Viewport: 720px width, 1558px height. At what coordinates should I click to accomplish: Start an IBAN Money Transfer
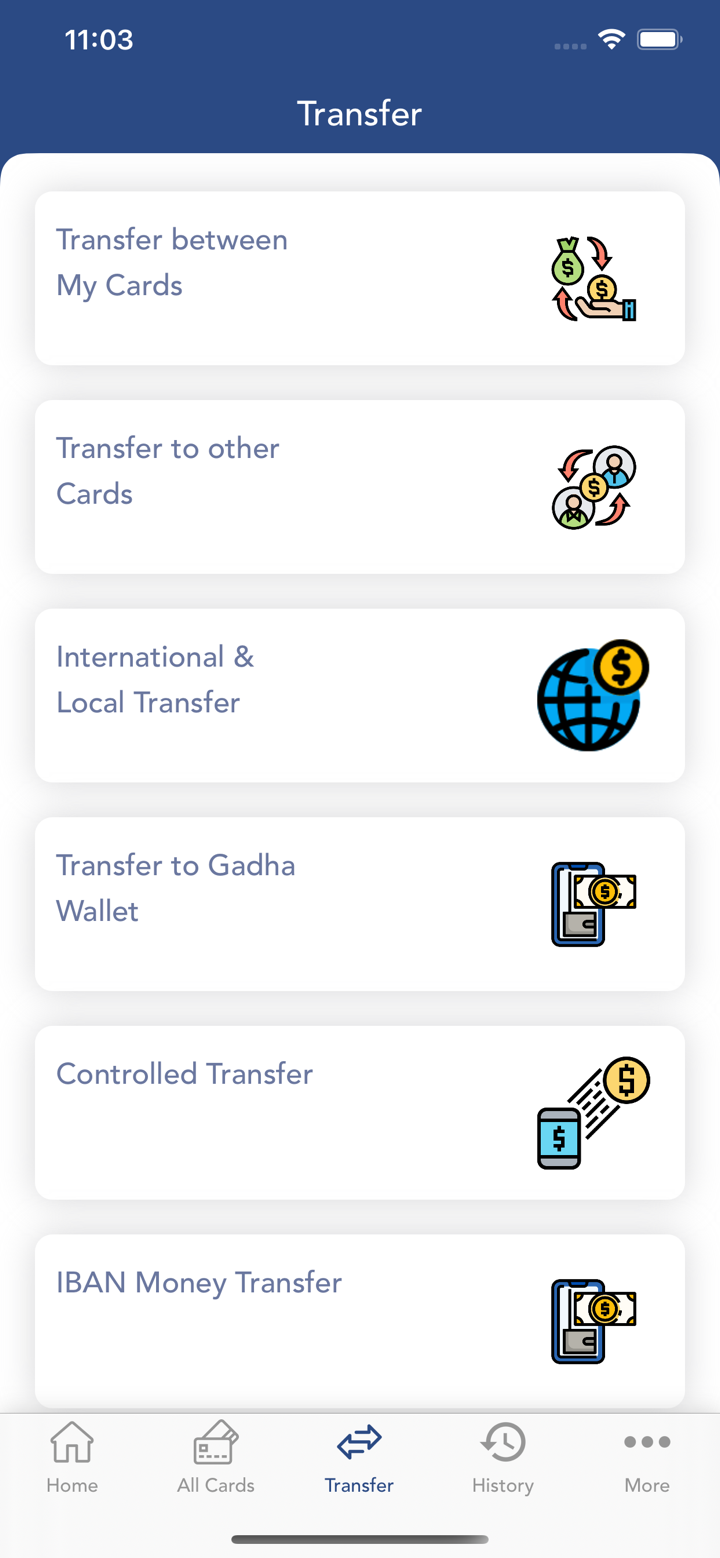(359, 1320)
